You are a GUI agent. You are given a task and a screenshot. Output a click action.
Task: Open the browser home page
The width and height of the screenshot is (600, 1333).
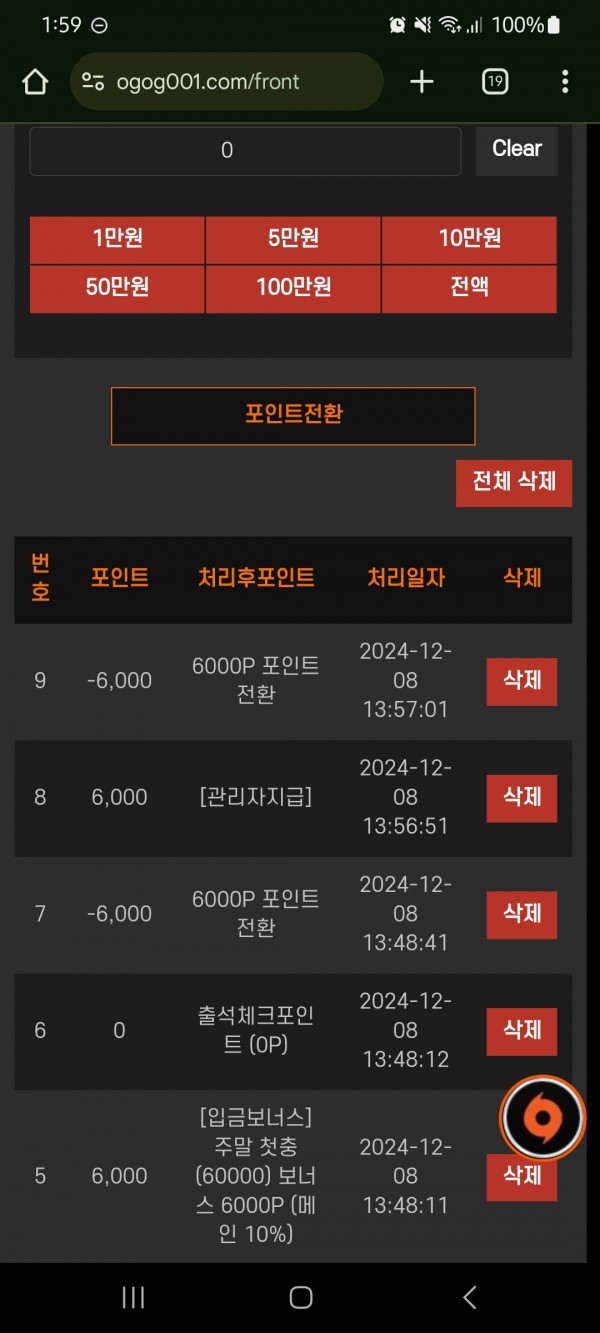pos(35,82)
